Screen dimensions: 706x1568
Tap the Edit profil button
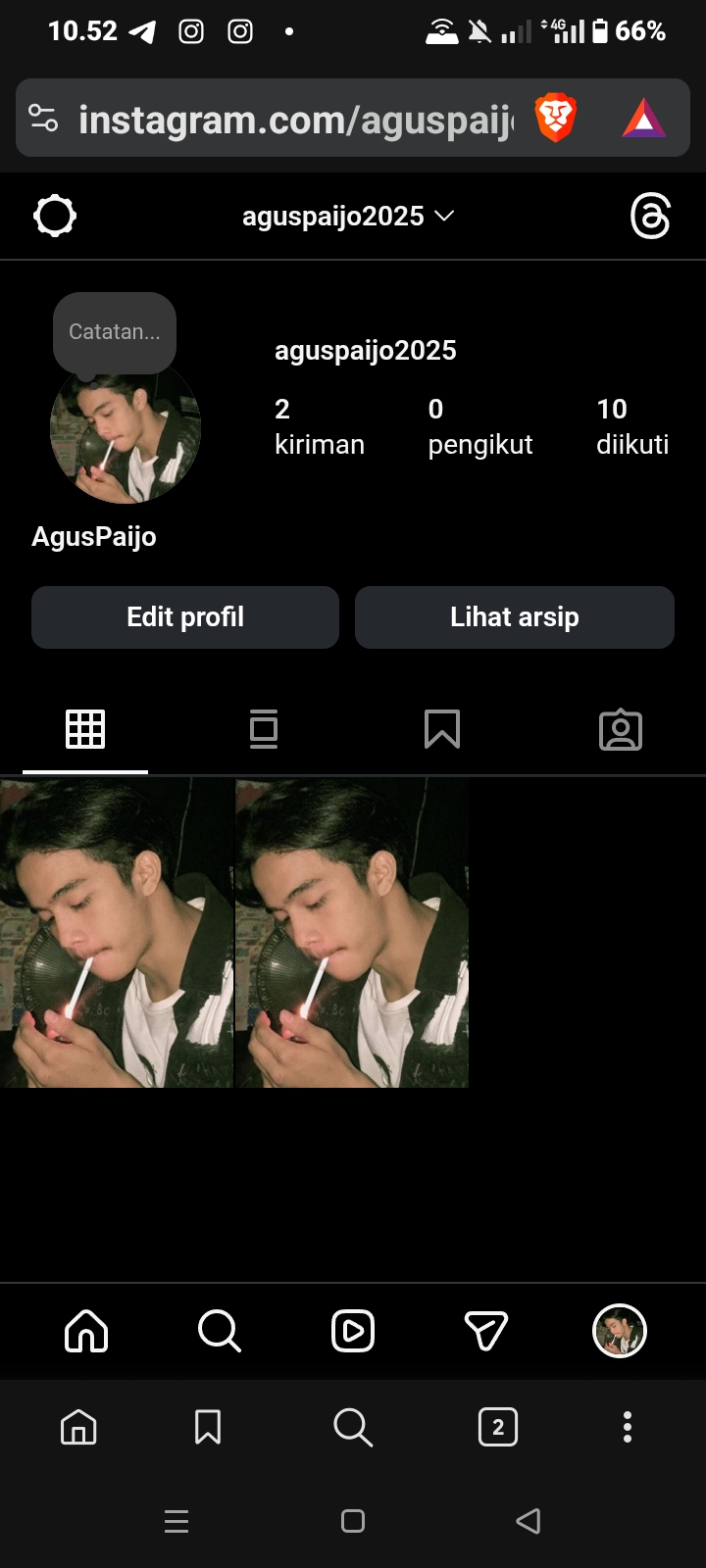point(185,617)
